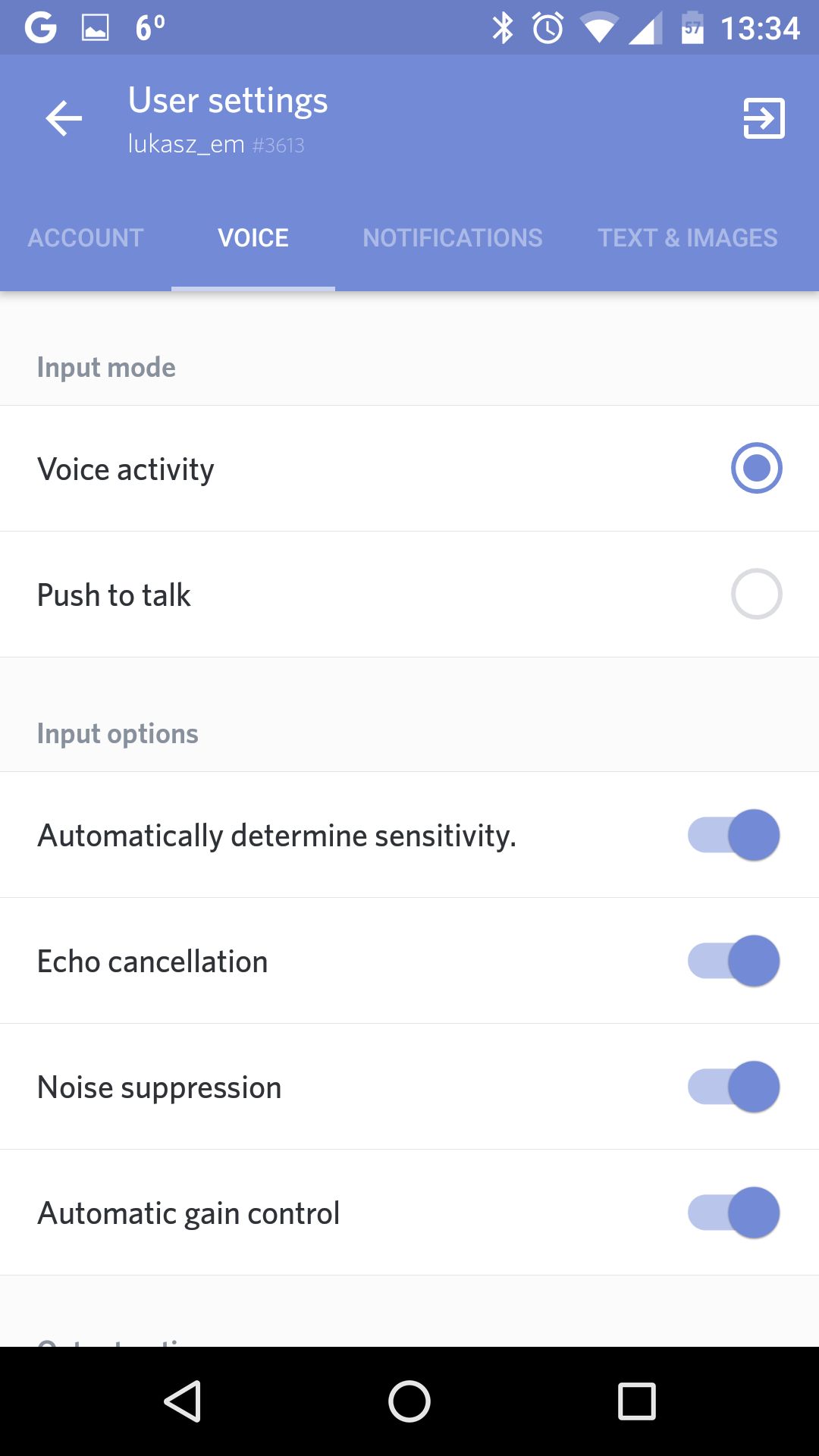Disable Automatic gain control

tap(733, 1213)
